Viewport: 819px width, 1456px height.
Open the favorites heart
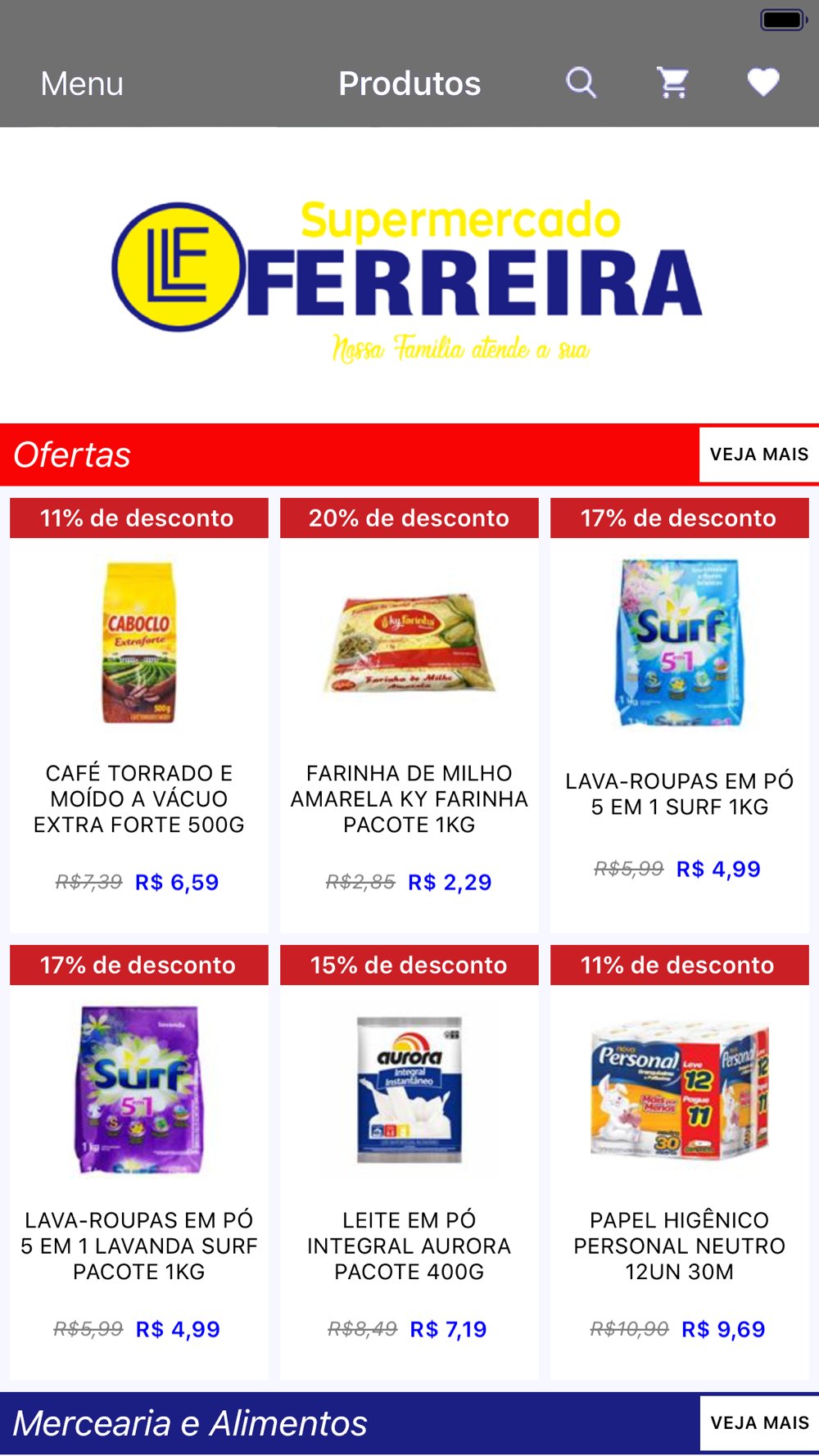762,83
